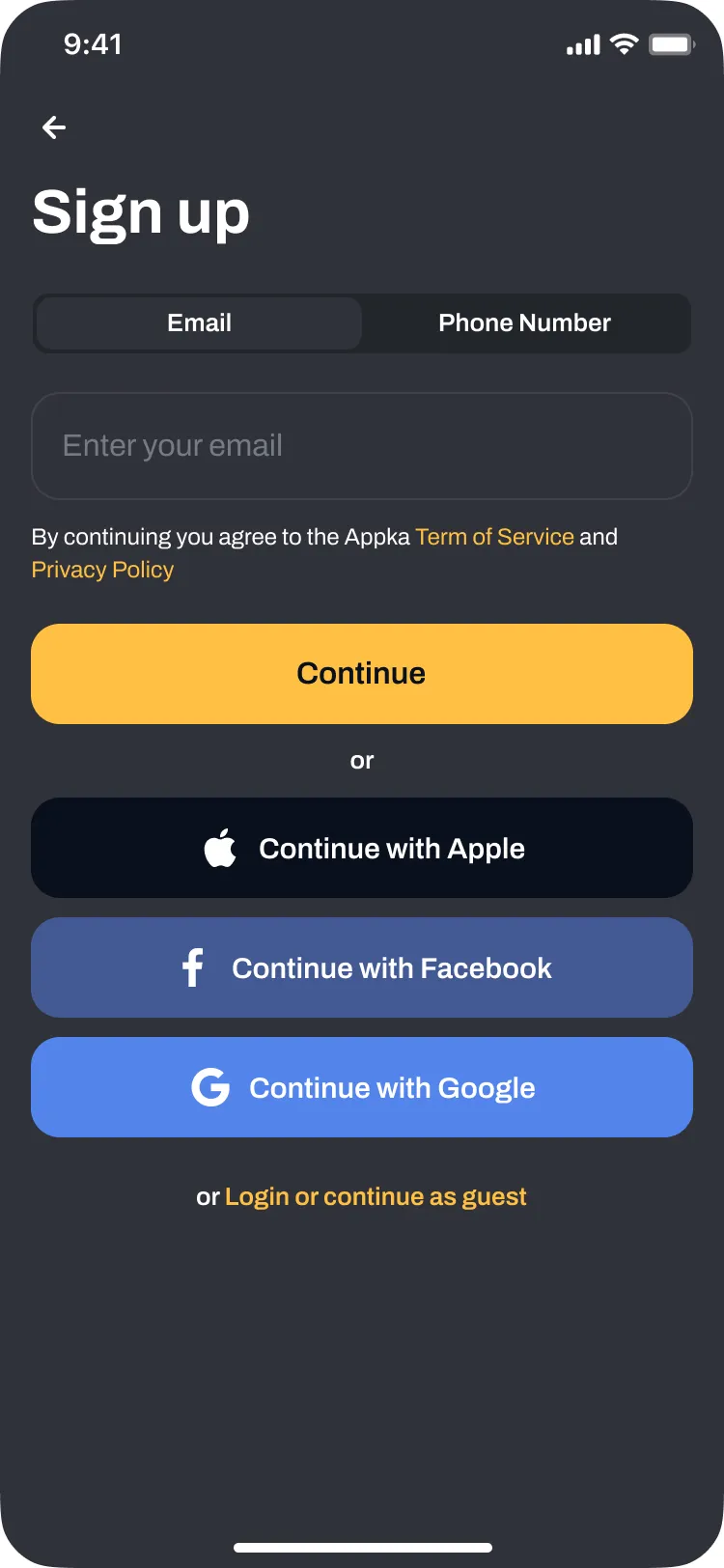The width and height of the screenshot is (724, 1568).
Task: Switch to the Phone Number tab
Action: 524,323
